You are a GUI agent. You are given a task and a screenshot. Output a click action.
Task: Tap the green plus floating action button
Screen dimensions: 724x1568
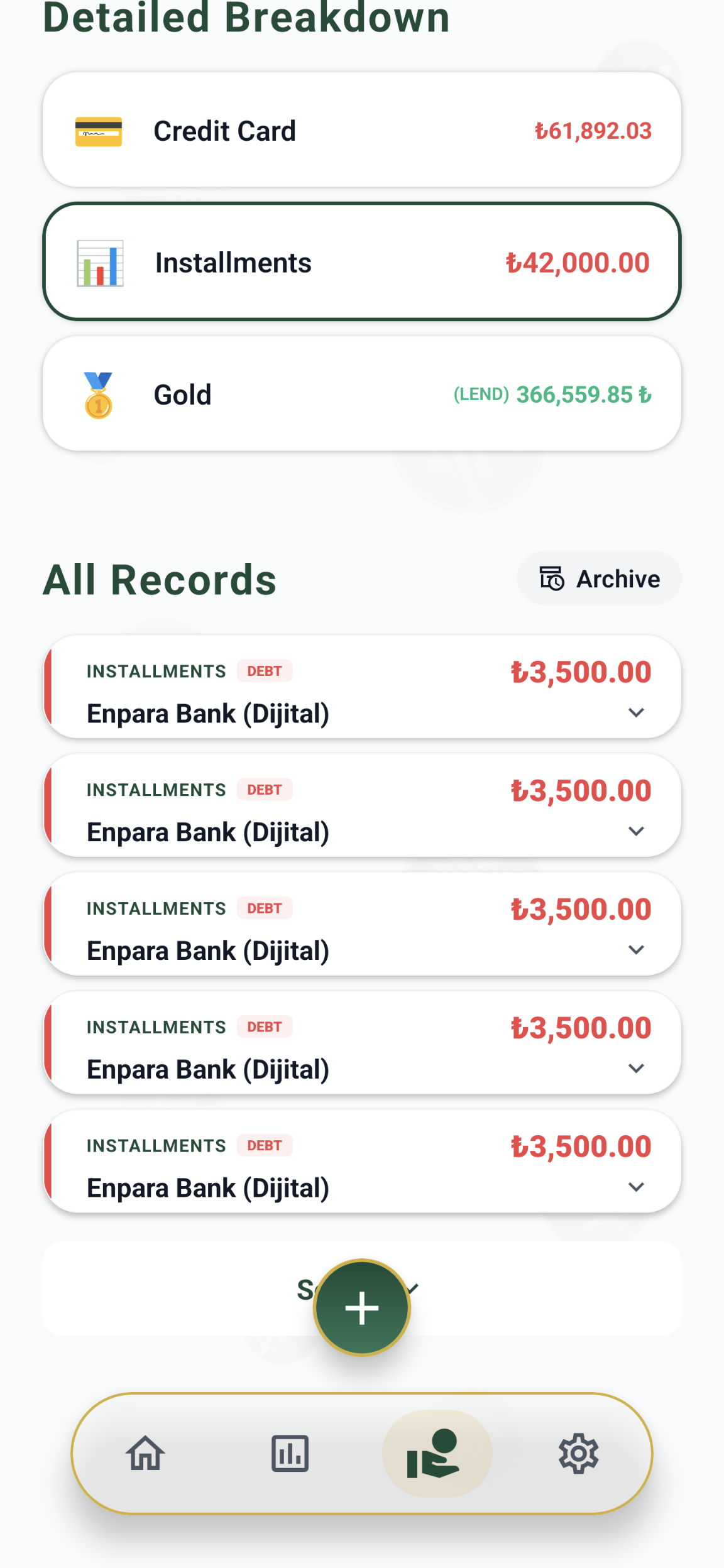click(361, 1307)
